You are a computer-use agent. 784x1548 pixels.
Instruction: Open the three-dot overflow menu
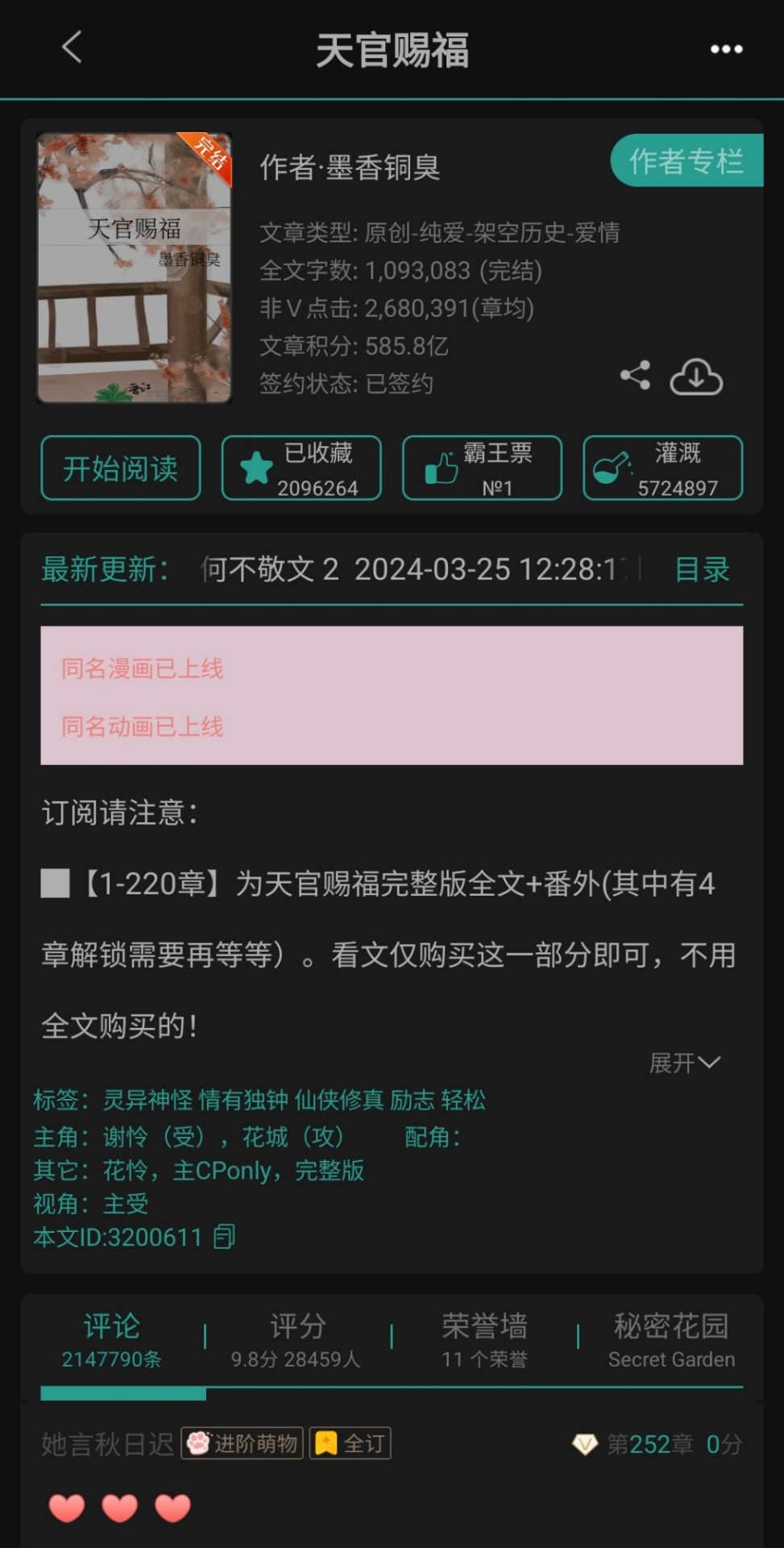[726, 49]
